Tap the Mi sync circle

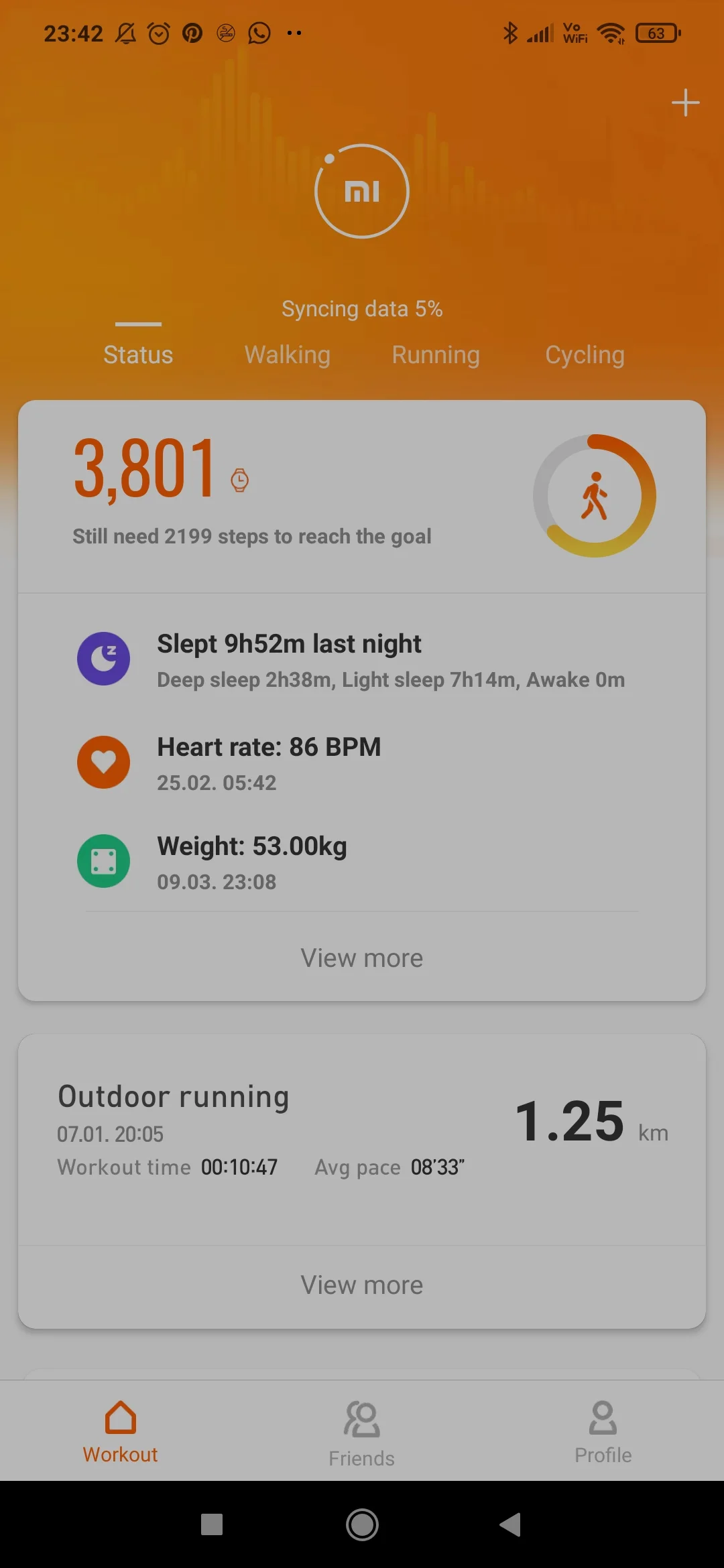(362, 191)
